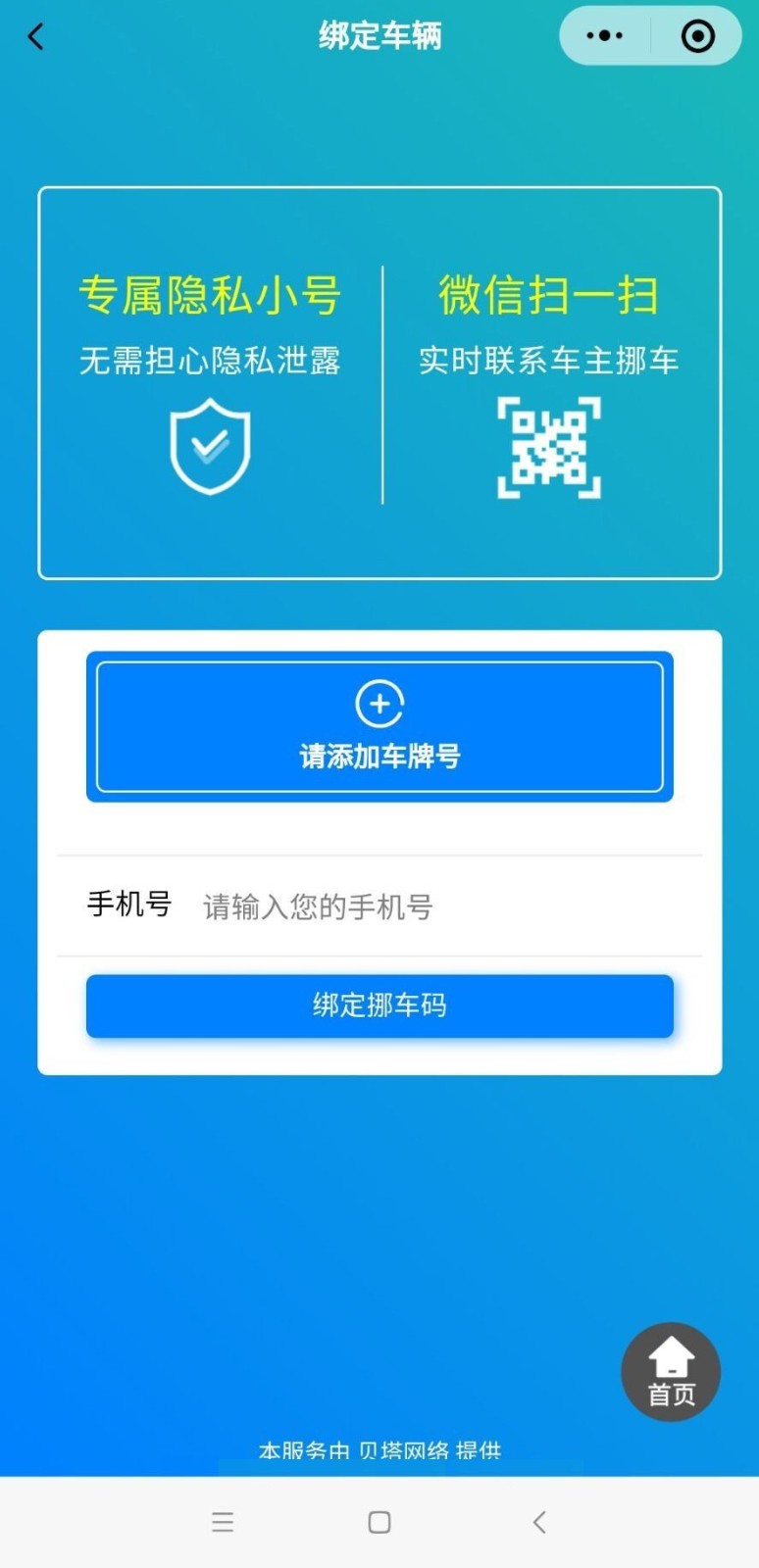
Task: Tap the 绑定挪车码 button
Action: tap(379, 1005)
